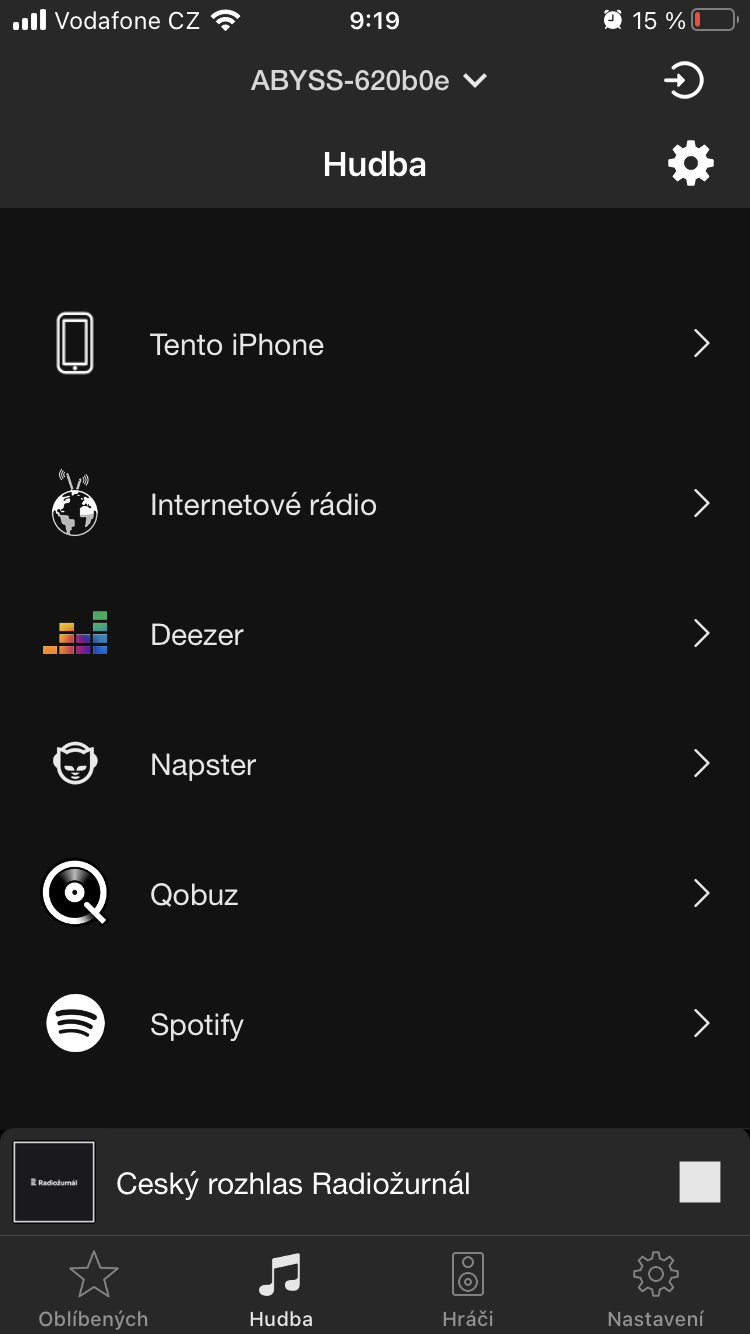Select the Deezer service
This screenshot has width=750, height=1334.
tap(375, 634)
